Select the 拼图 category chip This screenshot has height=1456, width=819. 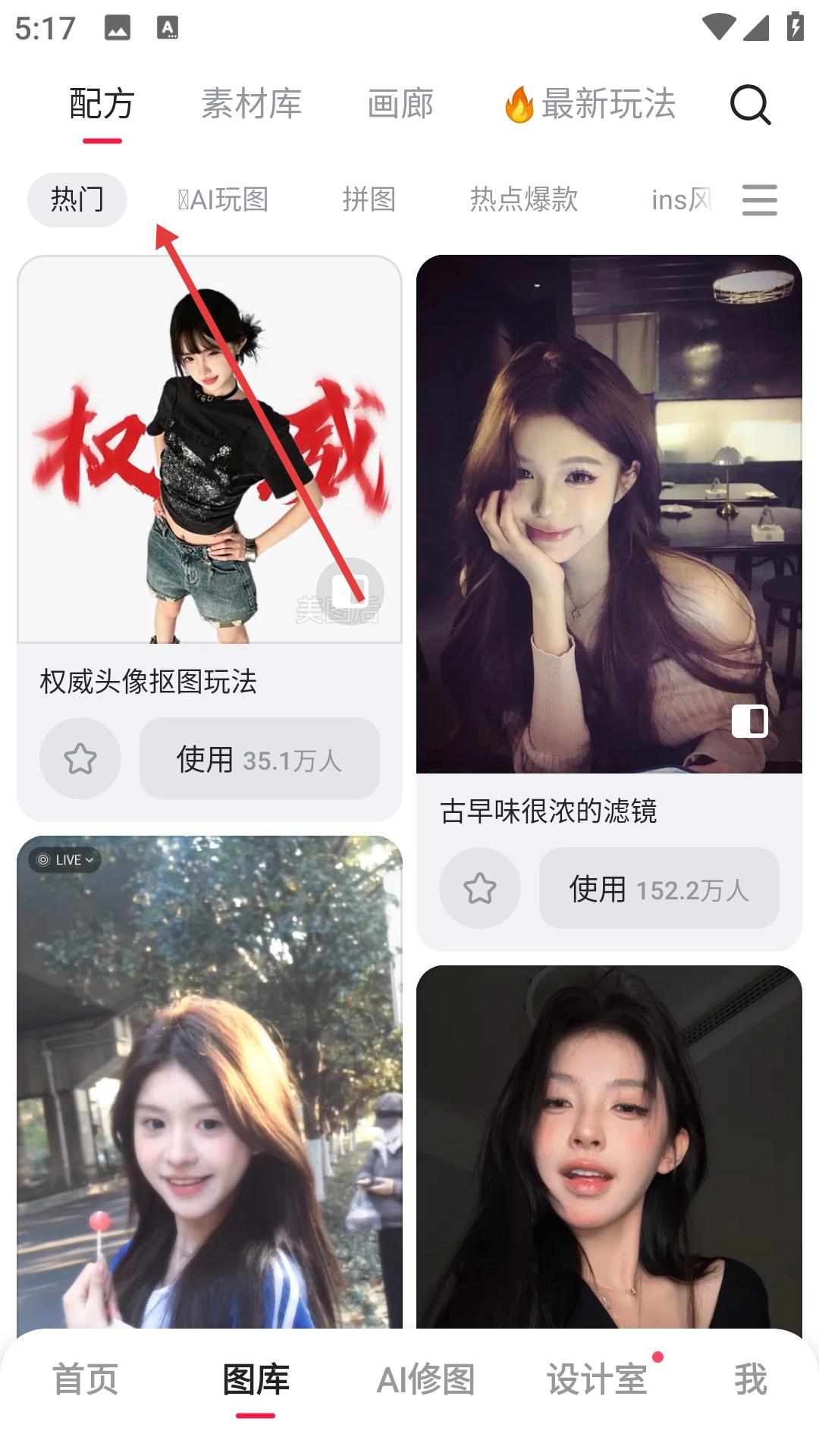(369, 200)
